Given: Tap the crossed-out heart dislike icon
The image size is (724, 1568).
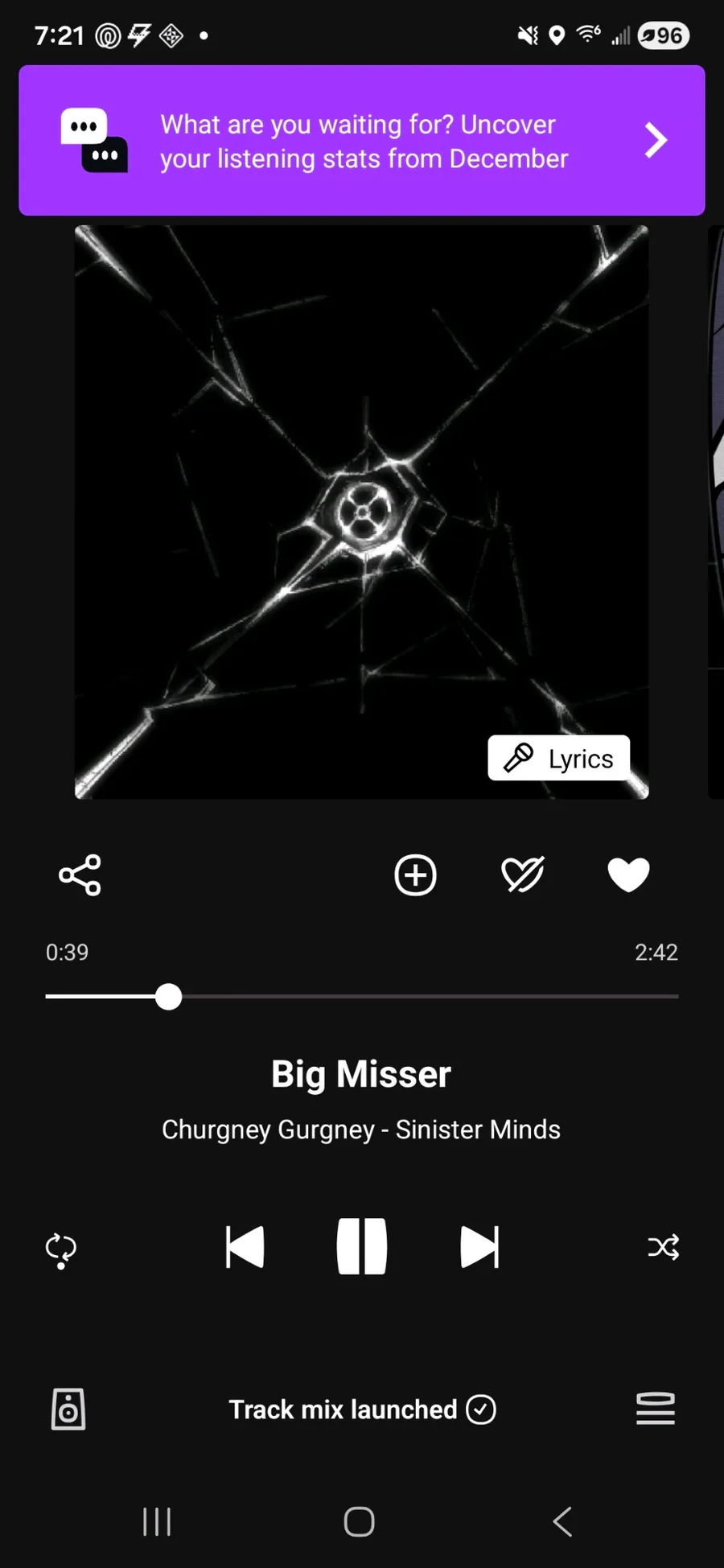Looking at the screenshot, I should (x=522, y=875).
